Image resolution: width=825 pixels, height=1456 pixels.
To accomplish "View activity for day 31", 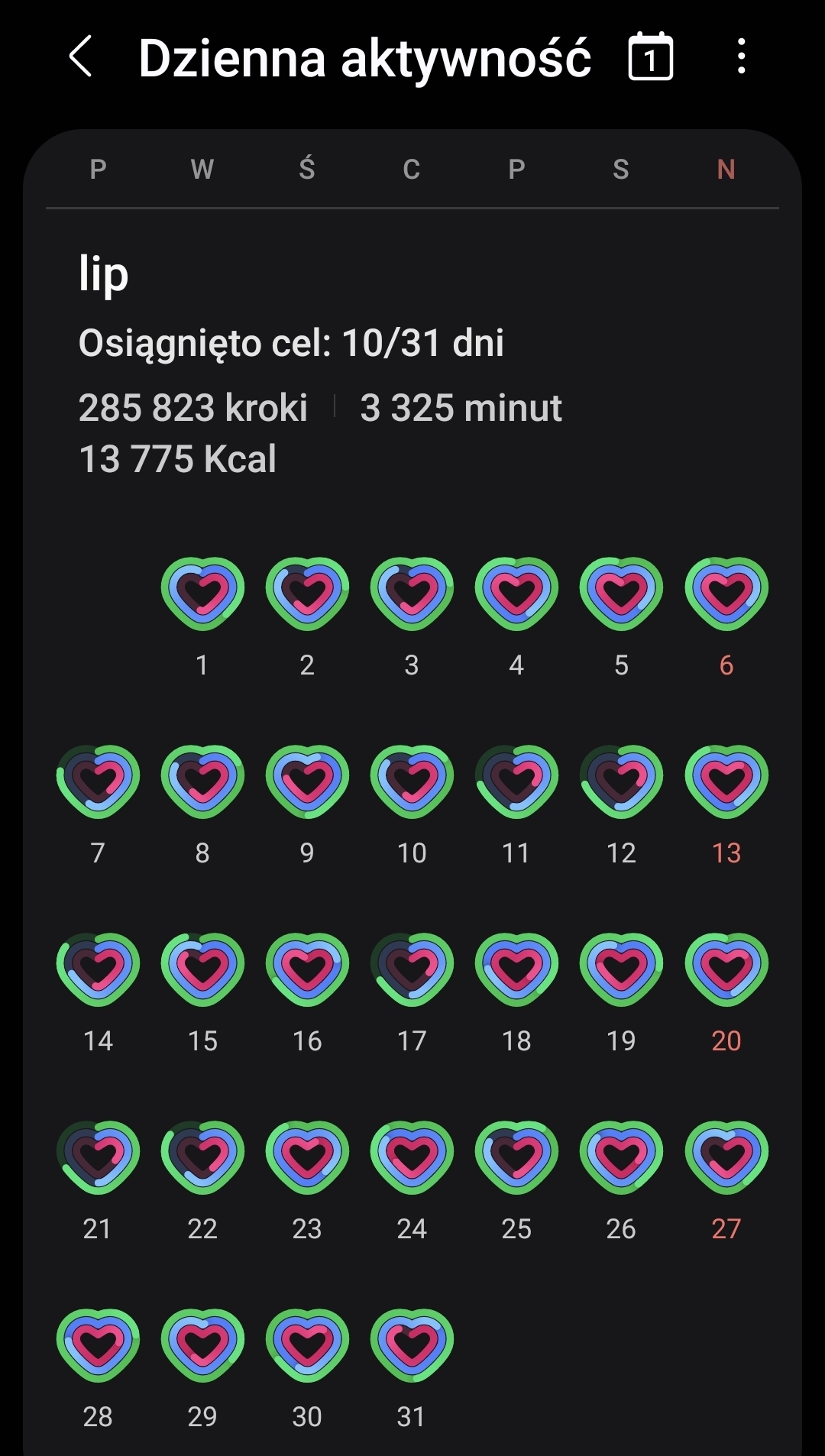I will pos(412,1345).
